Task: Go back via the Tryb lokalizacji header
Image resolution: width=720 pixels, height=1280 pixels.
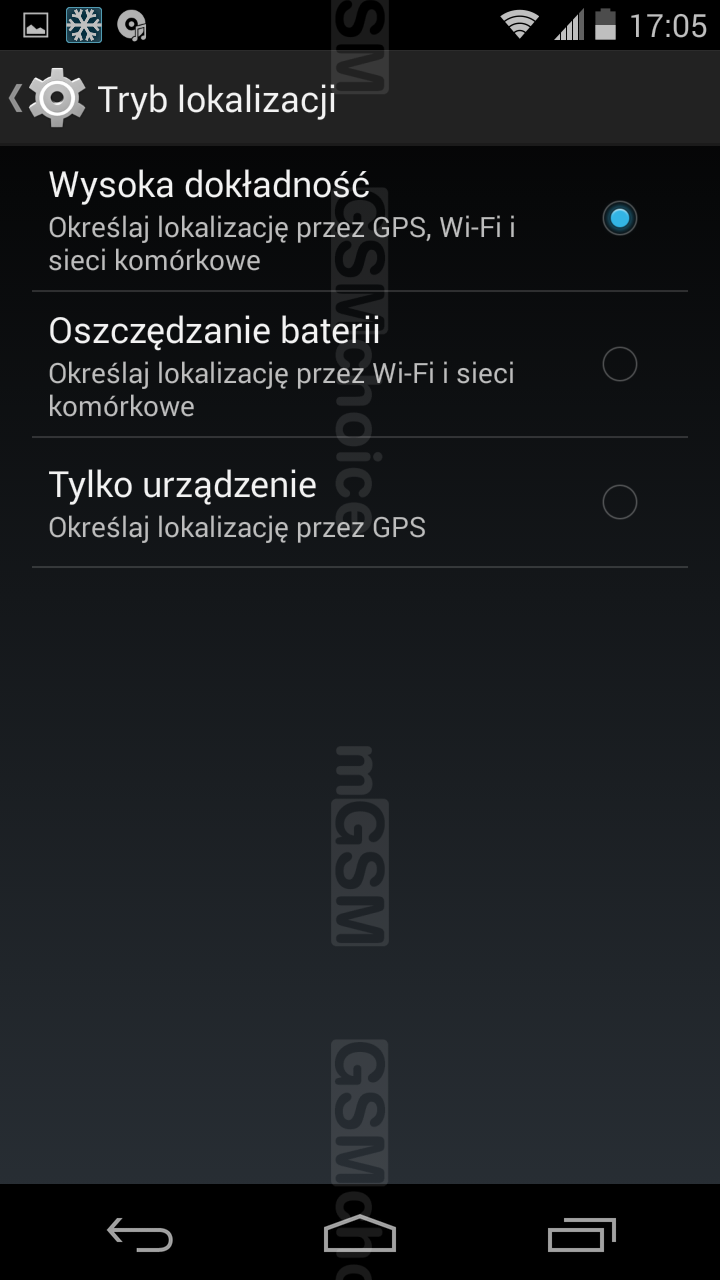Action: point(172,99)
